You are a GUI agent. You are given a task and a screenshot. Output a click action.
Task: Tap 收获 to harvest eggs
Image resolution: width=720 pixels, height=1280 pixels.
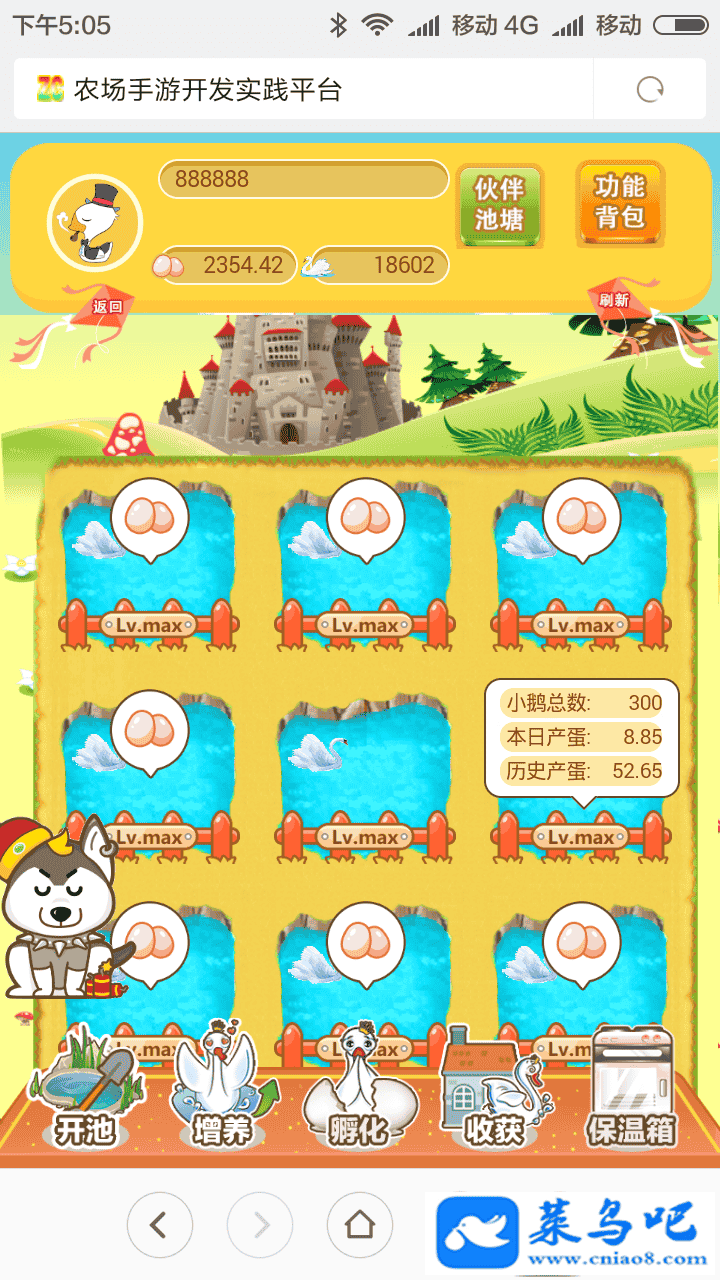click(496, 1090)
